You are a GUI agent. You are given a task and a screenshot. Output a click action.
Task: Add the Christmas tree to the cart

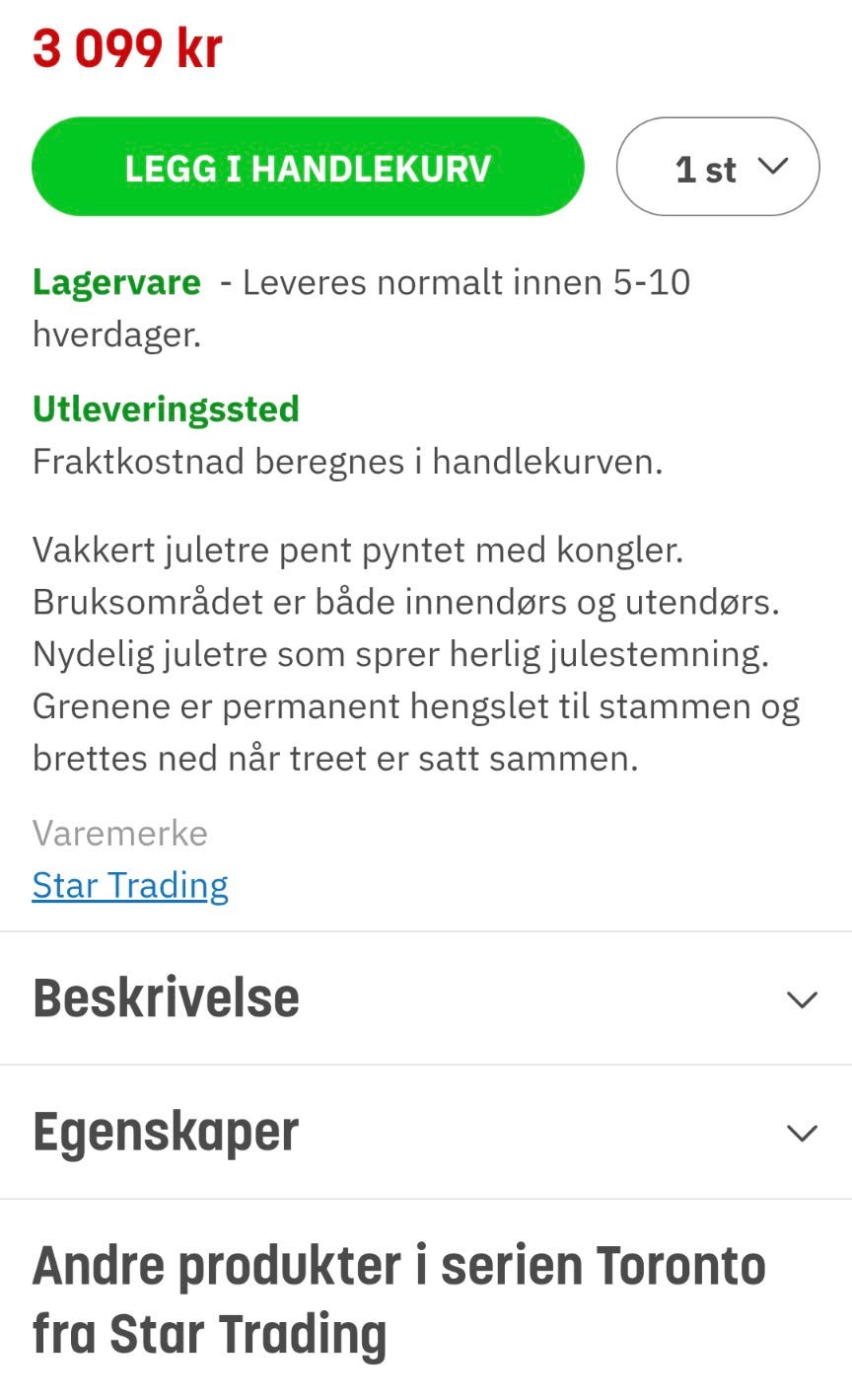(308, 167)
